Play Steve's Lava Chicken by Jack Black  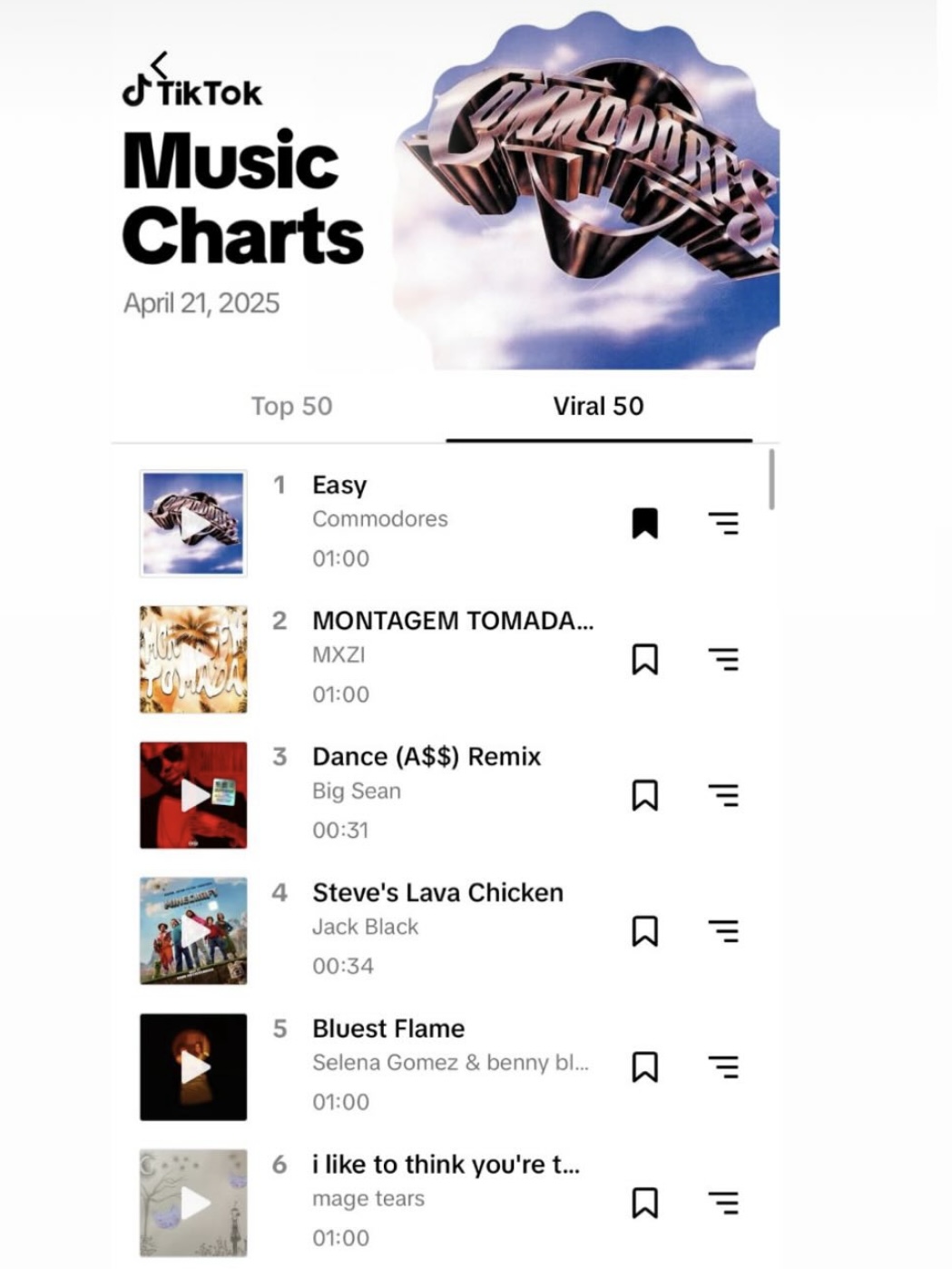[193, 930]
